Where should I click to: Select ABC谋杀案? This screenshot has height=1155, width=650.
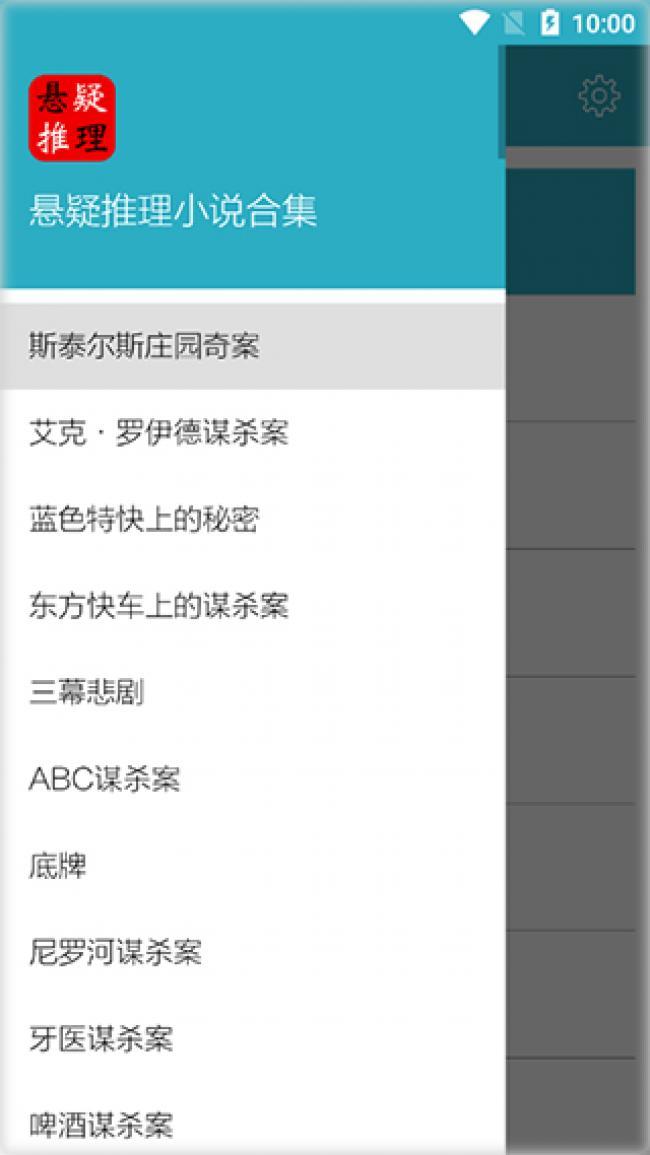click(x=105, y=778)
